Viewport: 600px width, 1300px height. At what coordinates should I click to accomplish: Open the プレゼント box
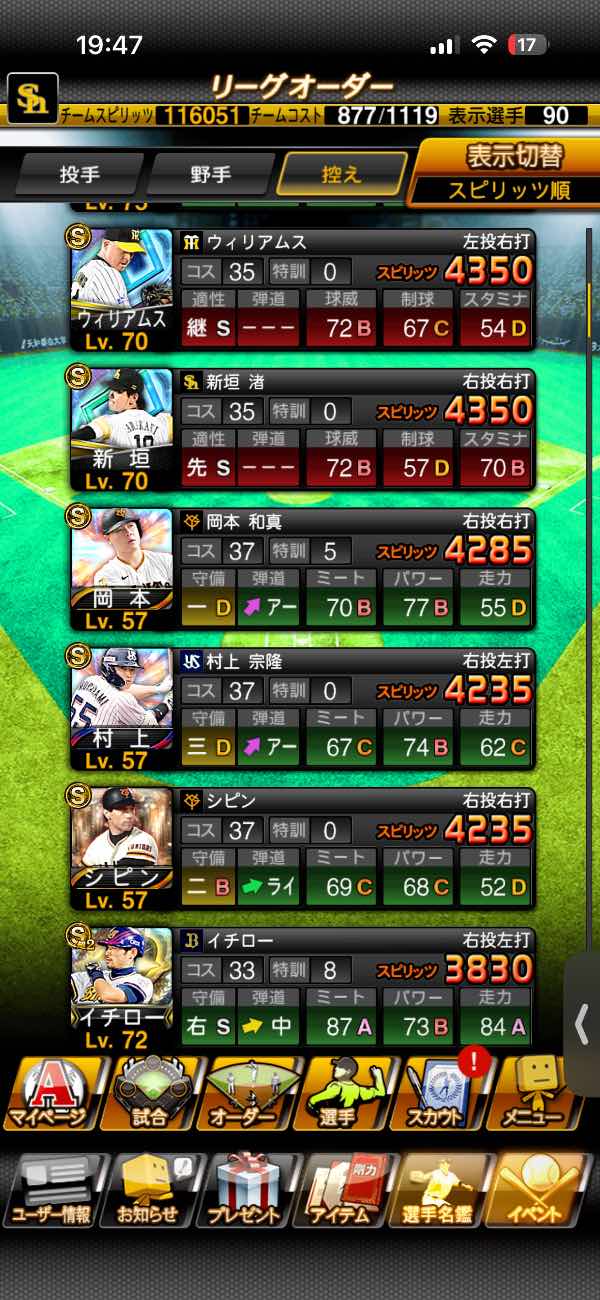(x=245, y=1192)
